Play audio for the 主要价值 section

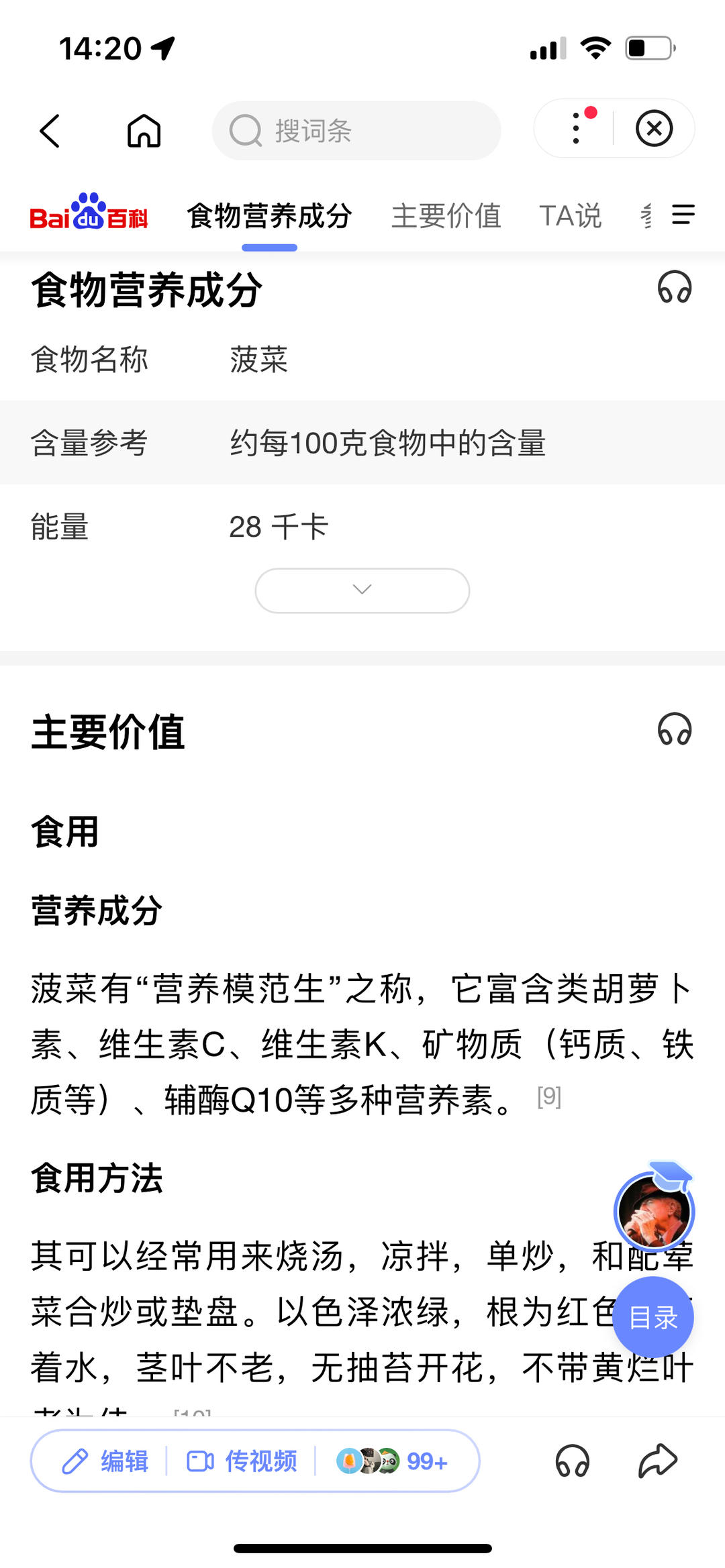(x=674, y=729)
